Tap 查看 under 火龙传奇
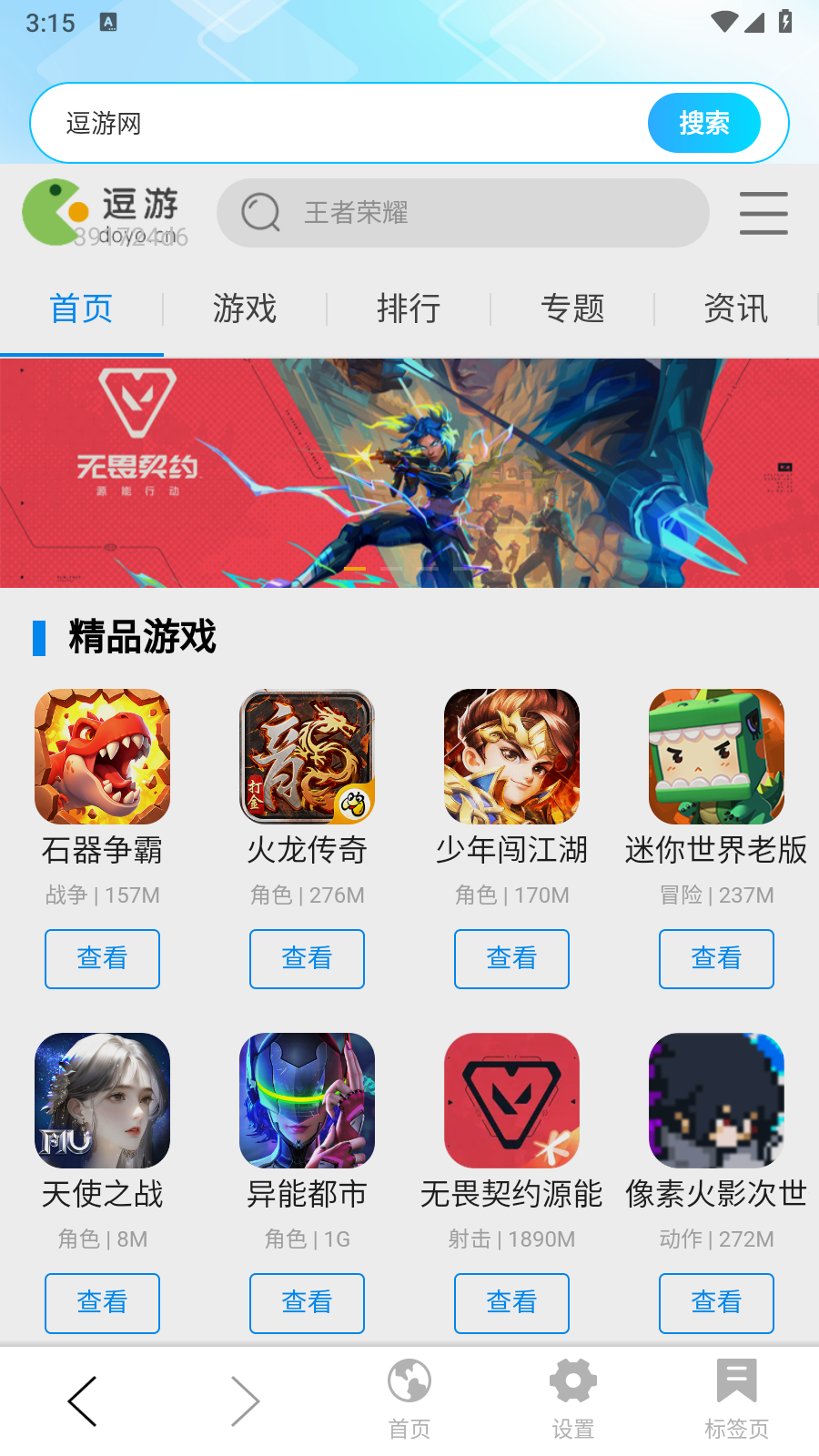 (307, 958)
